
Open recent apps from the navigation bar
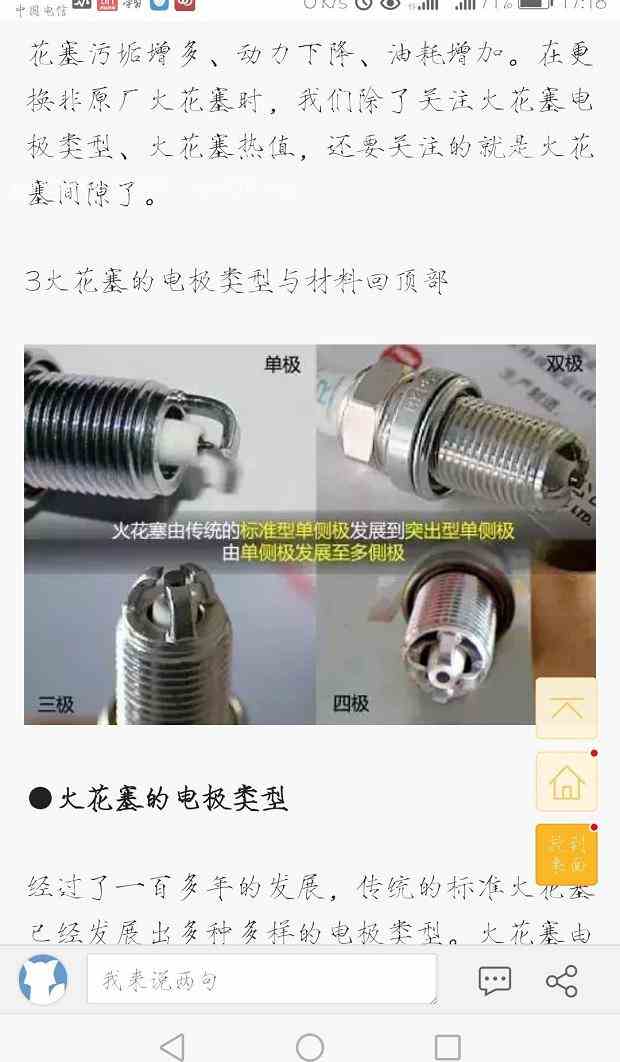[447, 1046]
